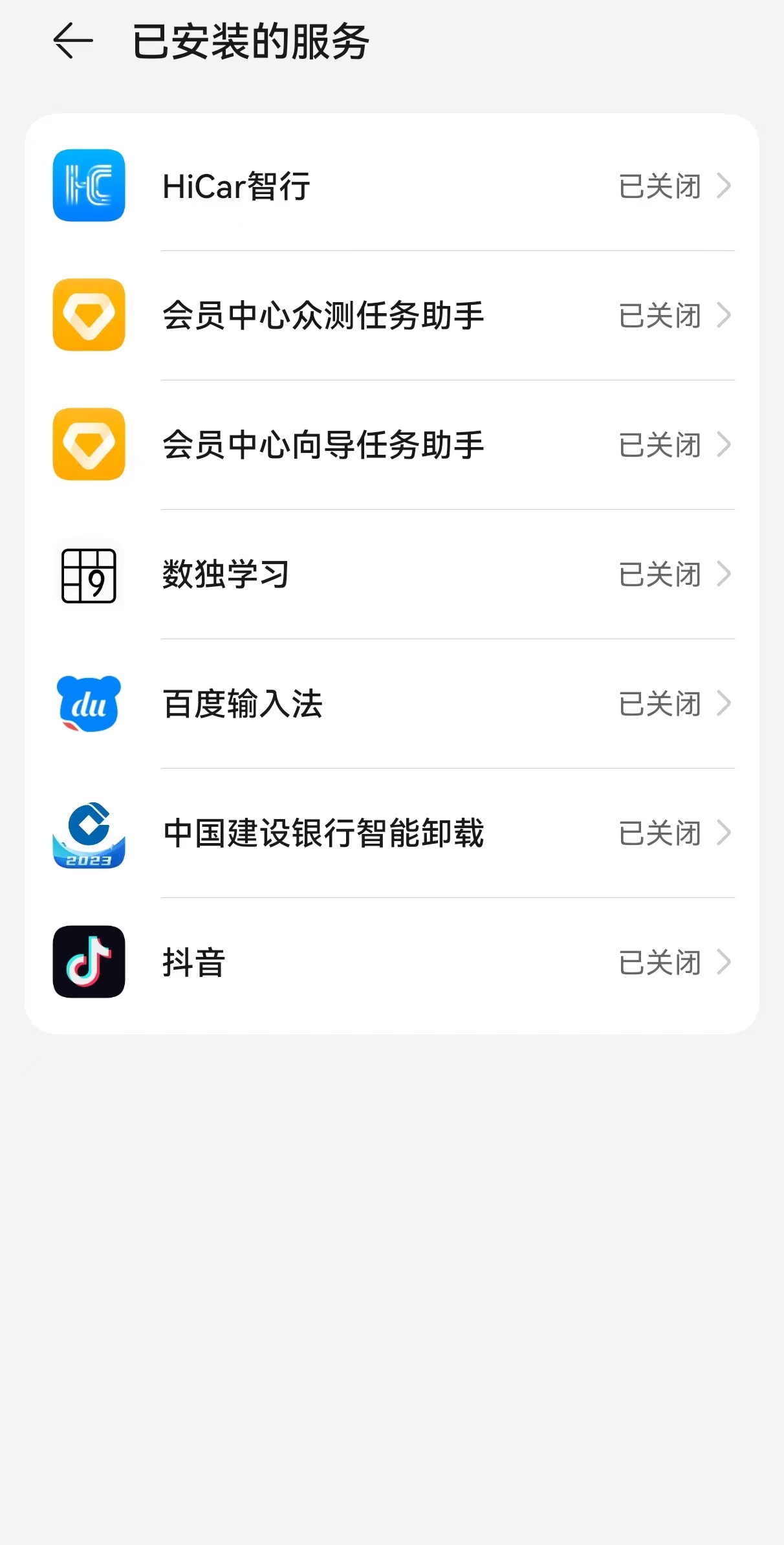Open 中国建设银行智能卸载 service
The height and width of the screenshot is (1545, 784).
point(392,833)
